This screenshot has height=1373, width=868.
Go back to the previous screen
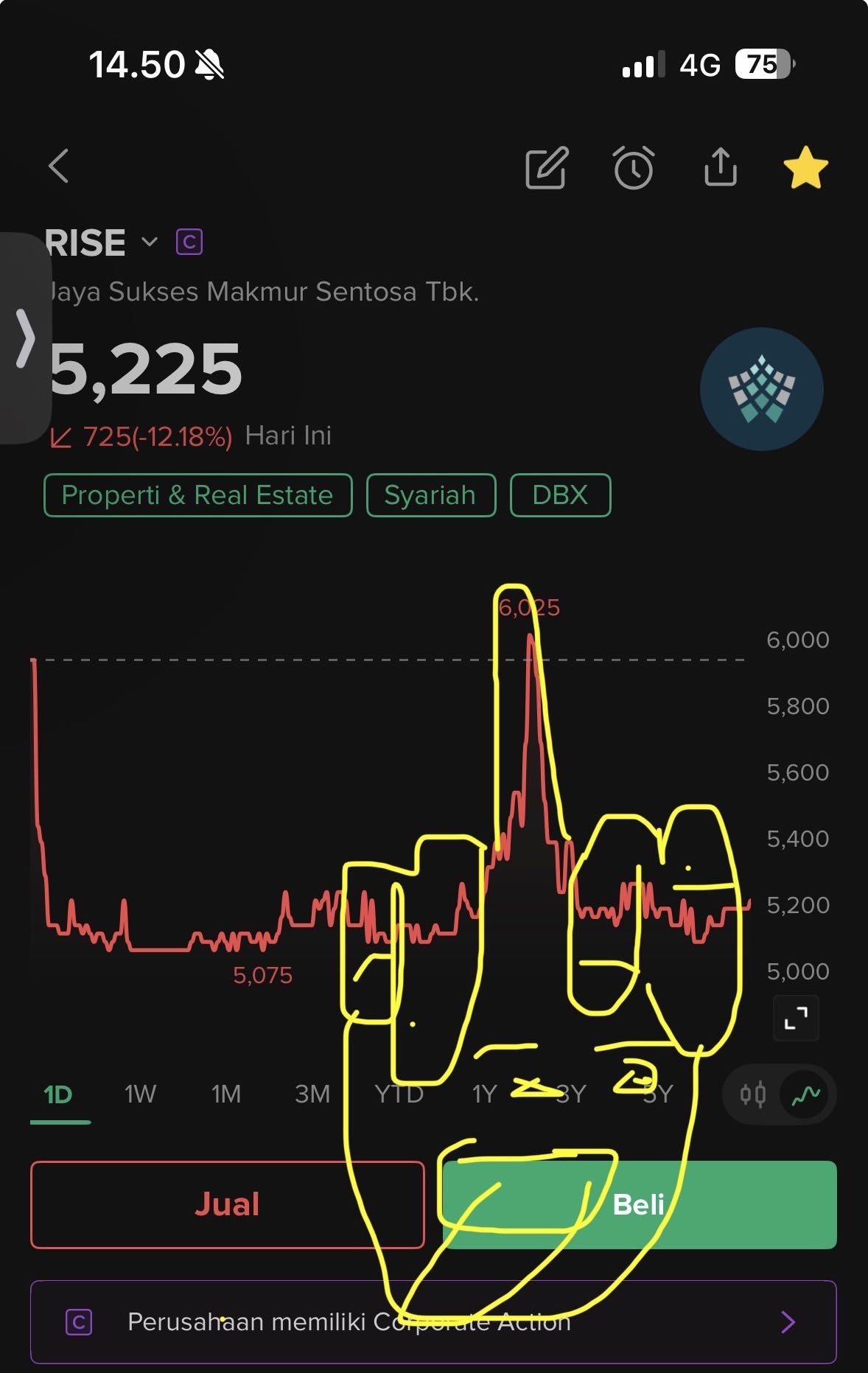tap(59, 166)
